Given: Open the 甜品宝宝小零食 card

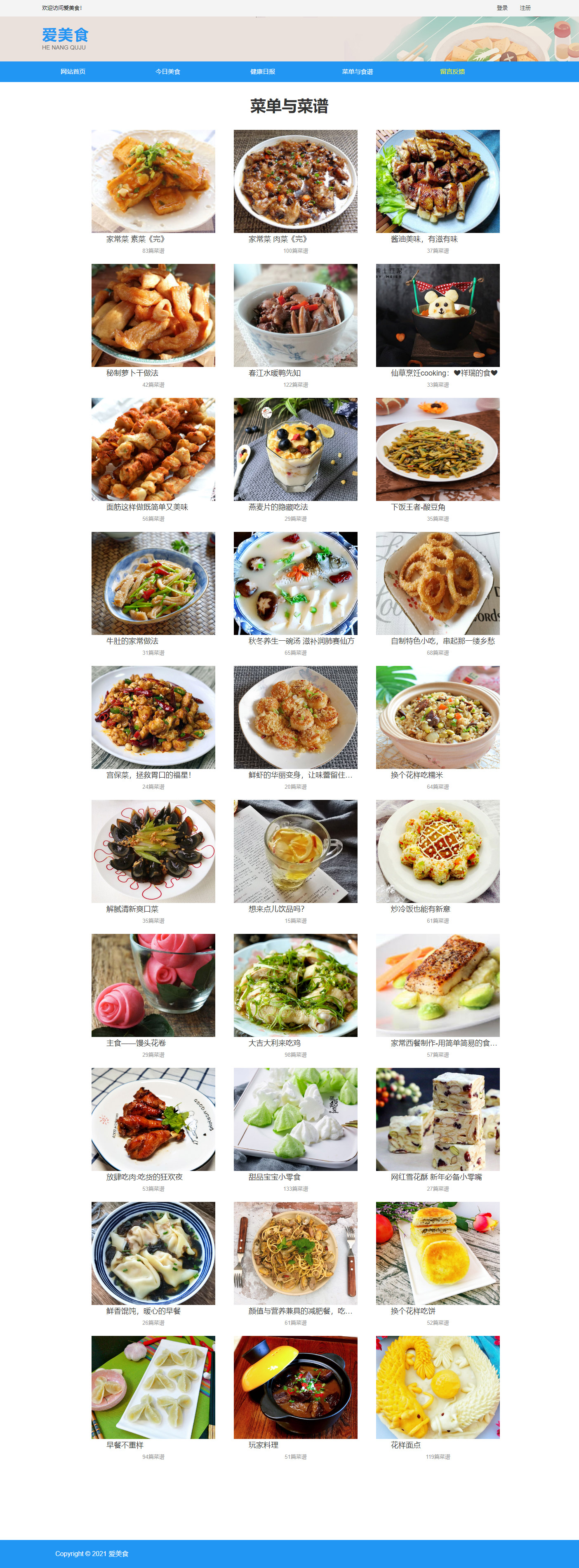Looking at the screenshot, I should (295, 1119).
